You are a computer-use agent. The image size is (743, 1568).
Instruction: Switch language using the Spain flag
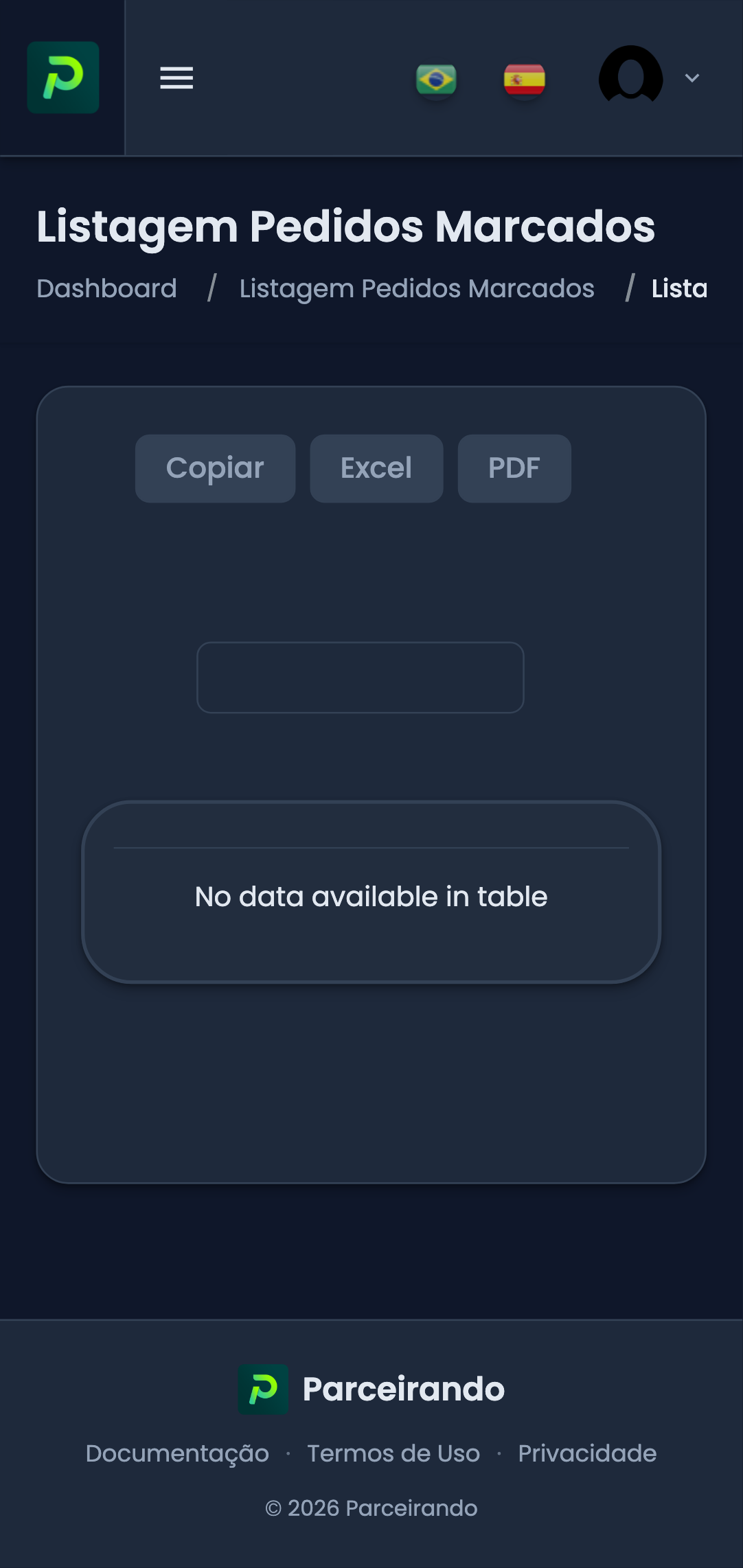[524, 78]
